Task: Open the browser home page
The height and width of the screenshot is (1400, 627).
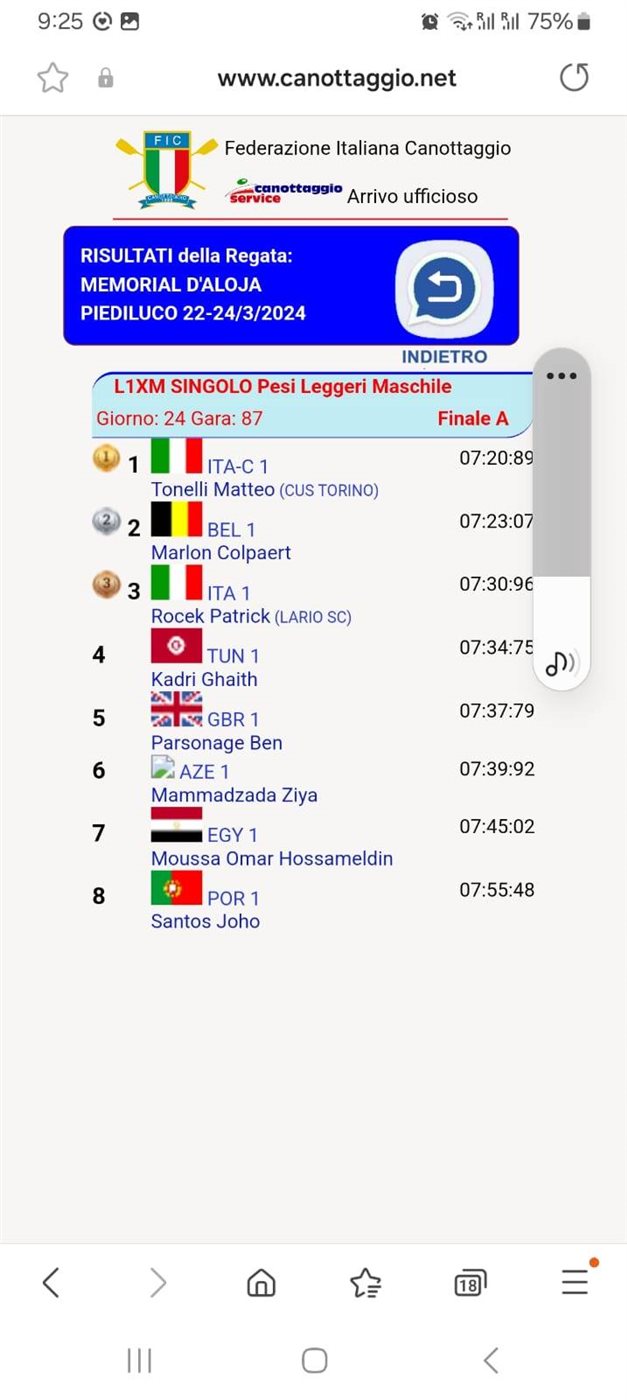Action: [x=261, y=1282]
